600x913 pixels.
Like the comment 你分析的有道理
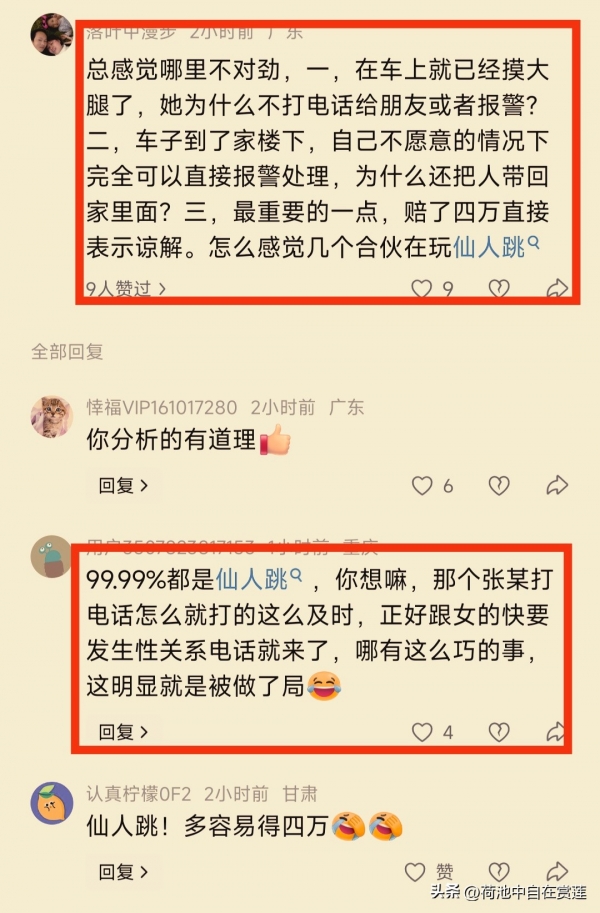point(423,486)
